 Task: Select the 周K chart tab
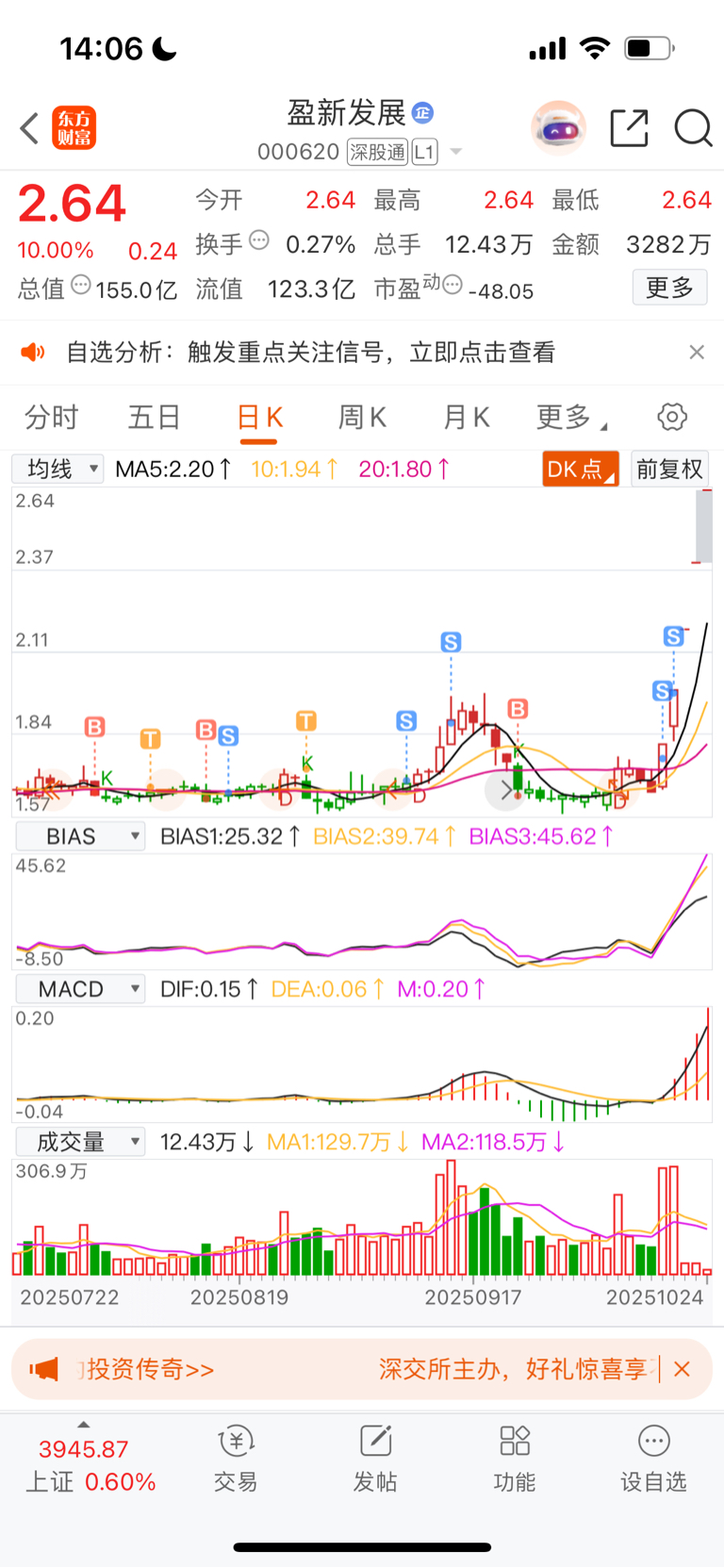[x=362, y=417]
